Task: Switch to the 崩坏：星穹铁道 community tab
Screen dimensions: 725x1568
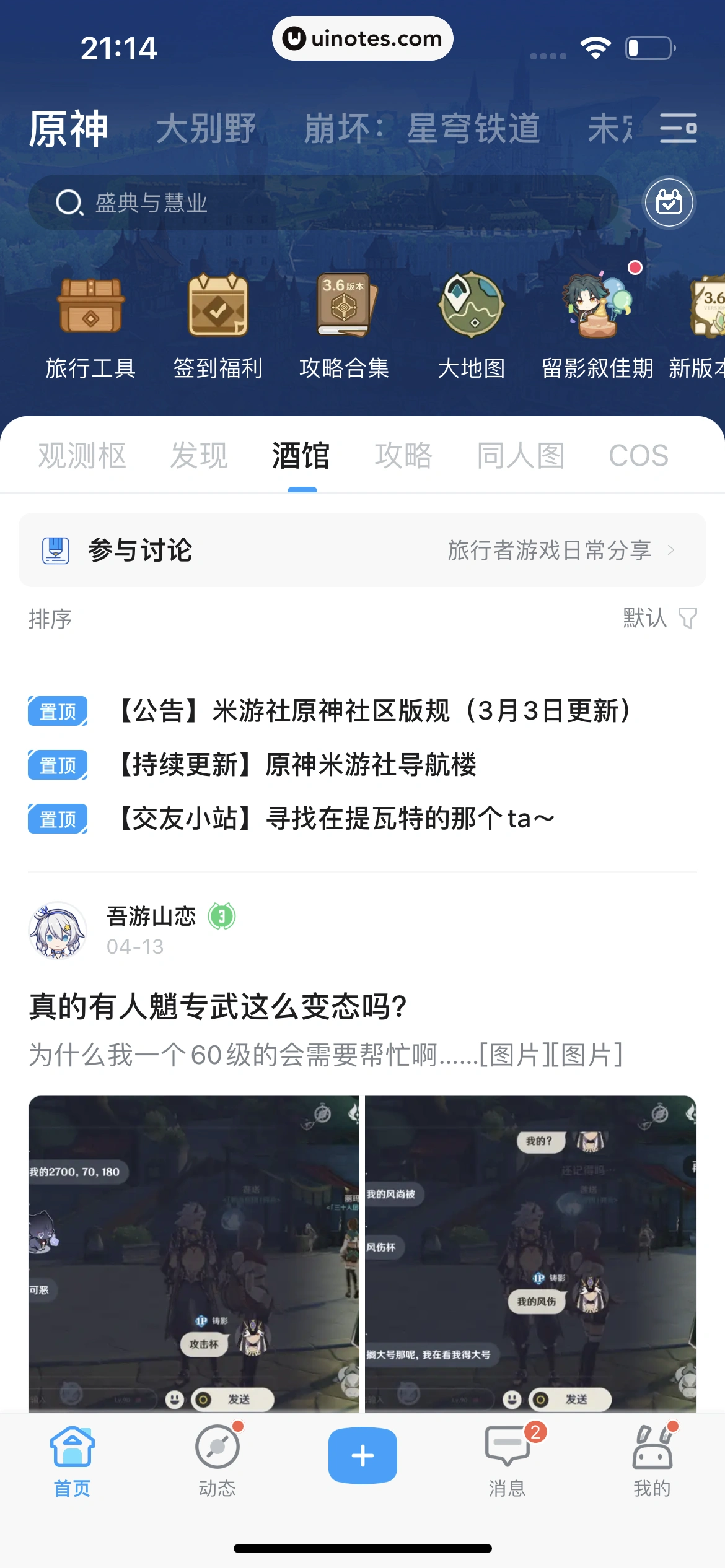Action: click(x=423, y=127)
